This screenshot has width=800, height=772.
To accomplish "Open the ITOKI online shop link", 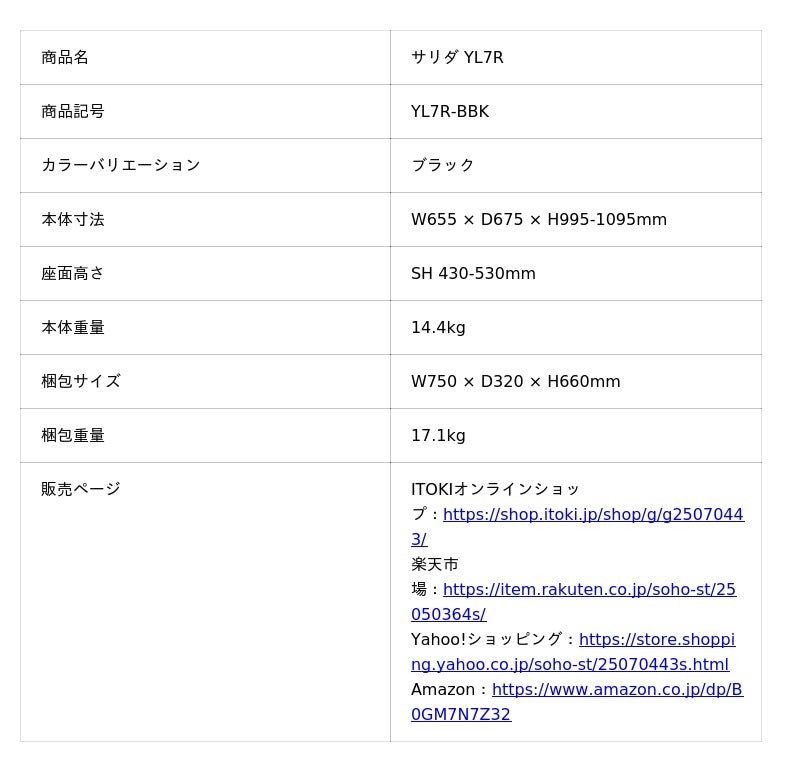I will click(593, 515).
